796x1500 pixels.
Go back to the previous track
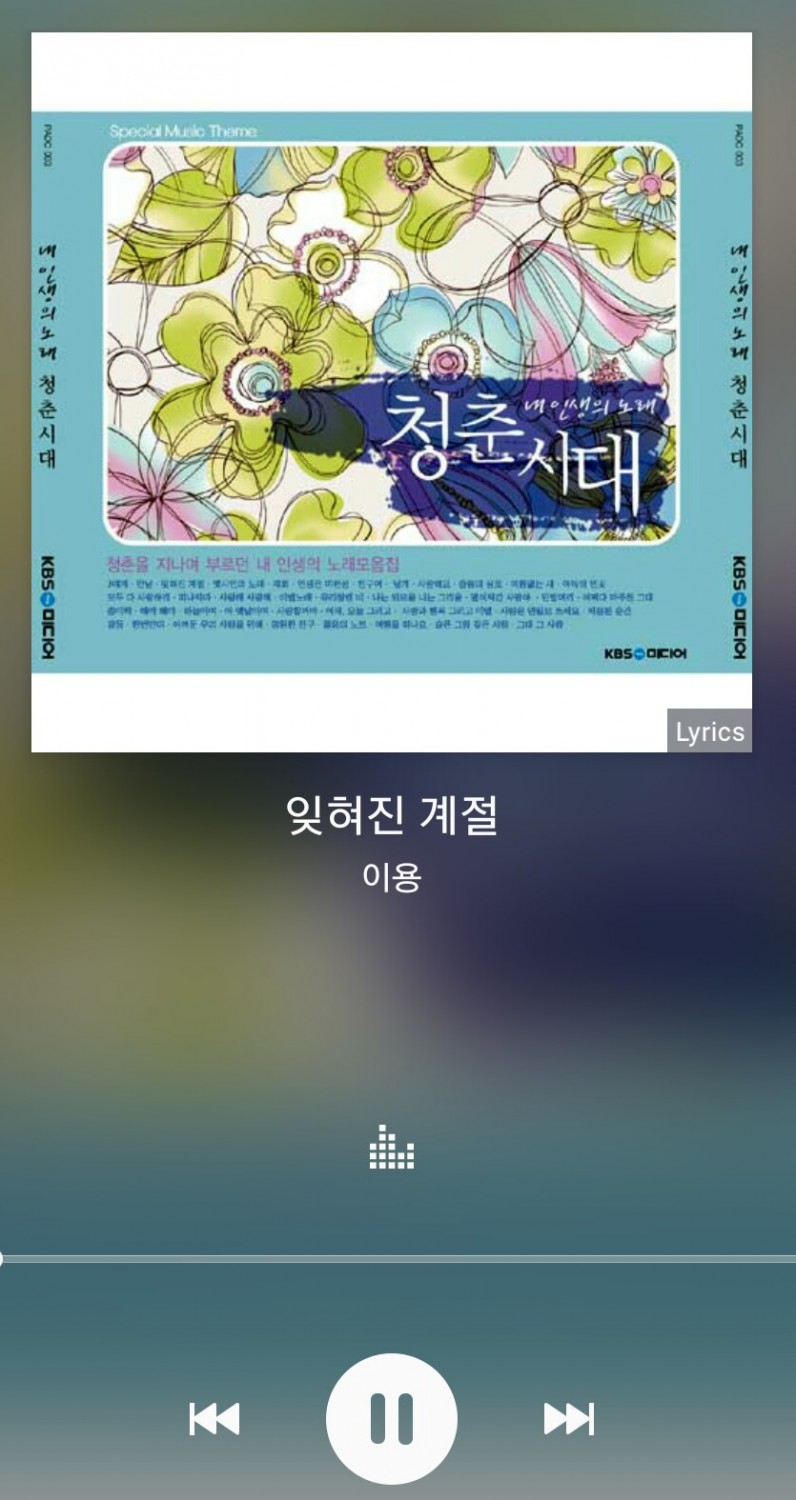[214, 1418]
